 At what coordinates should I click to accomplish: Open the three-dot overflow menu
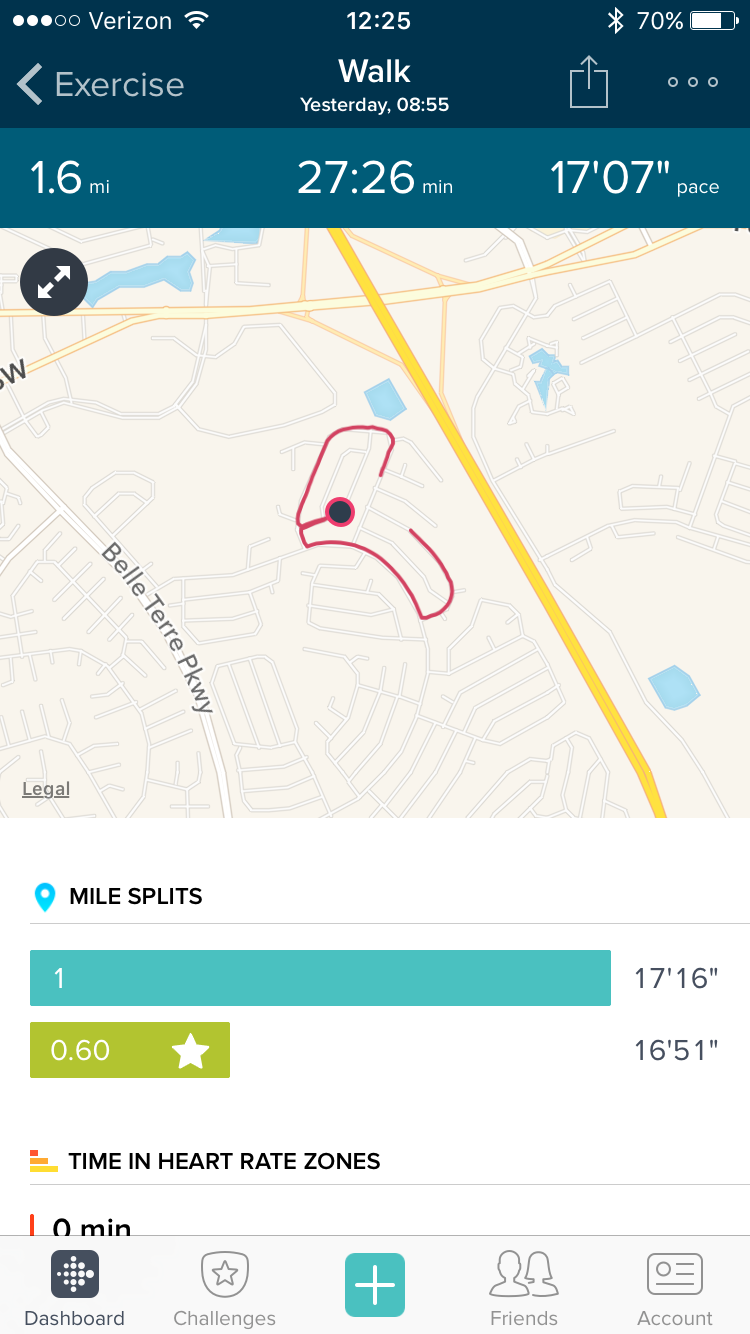click(x=693, y=82)
